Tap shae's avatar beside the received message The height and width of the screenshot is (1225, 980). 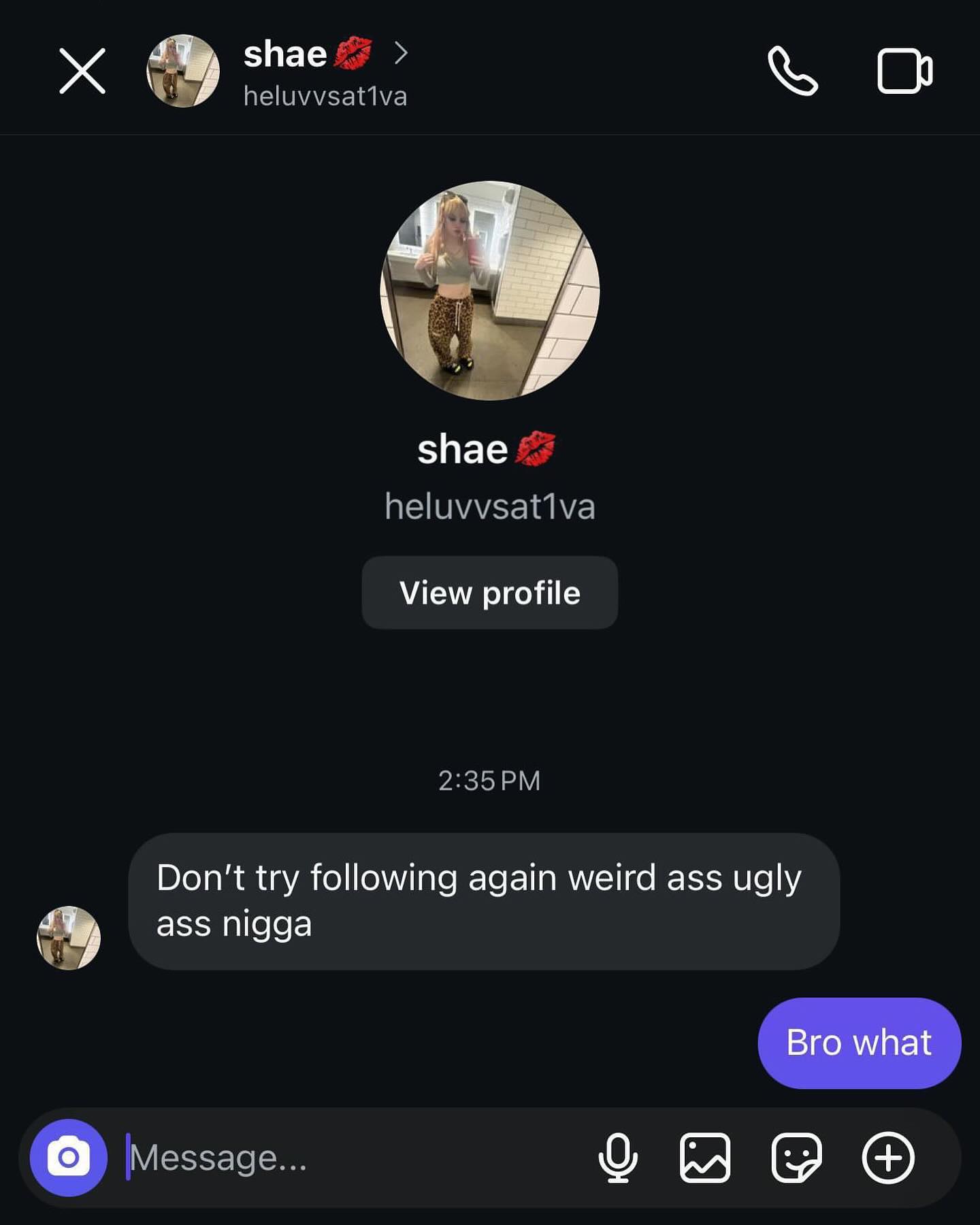point(69,937)
